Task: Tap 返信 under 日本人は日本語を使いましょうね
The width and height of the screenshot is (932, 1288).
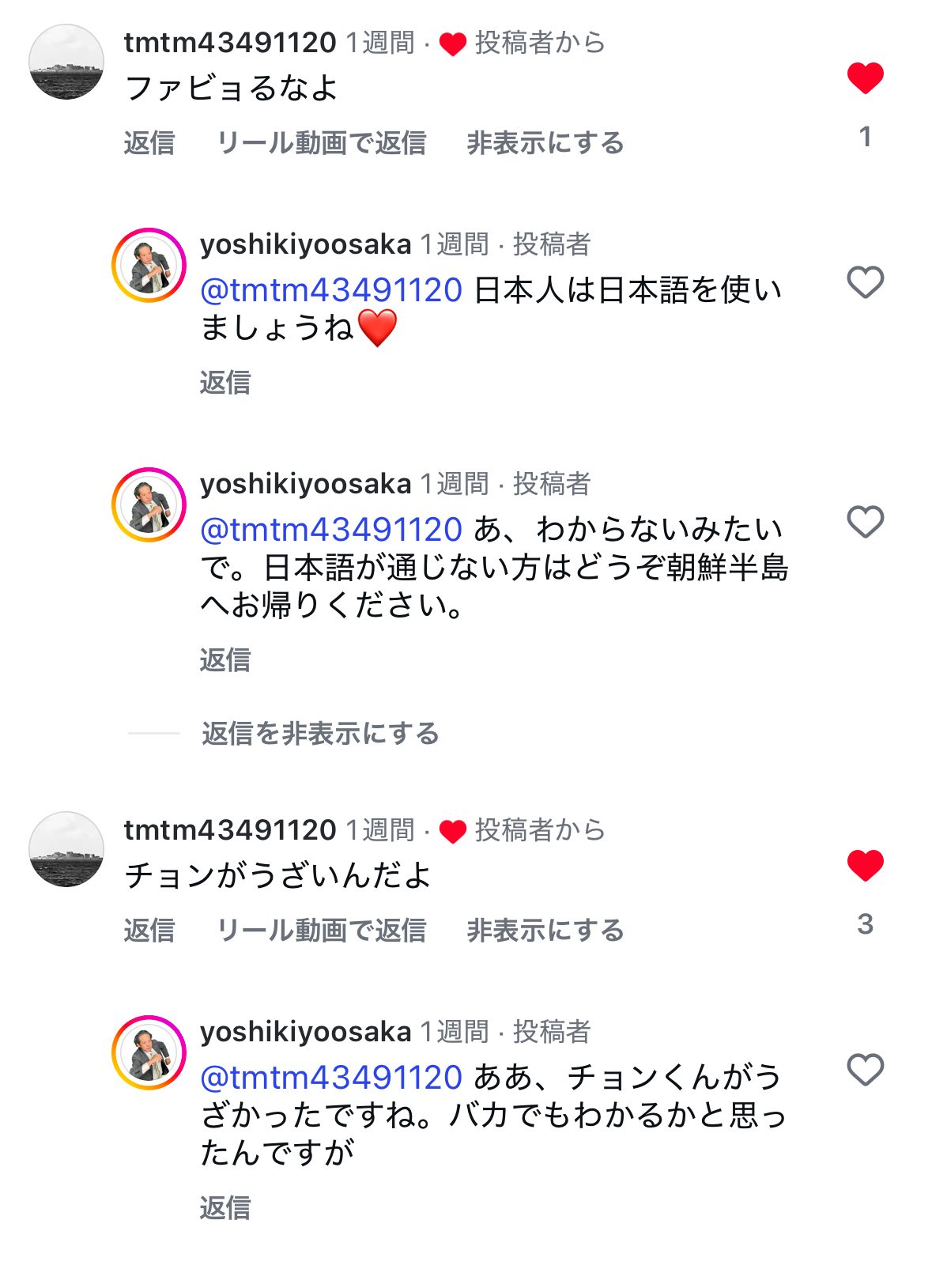Action: [225, 383]
